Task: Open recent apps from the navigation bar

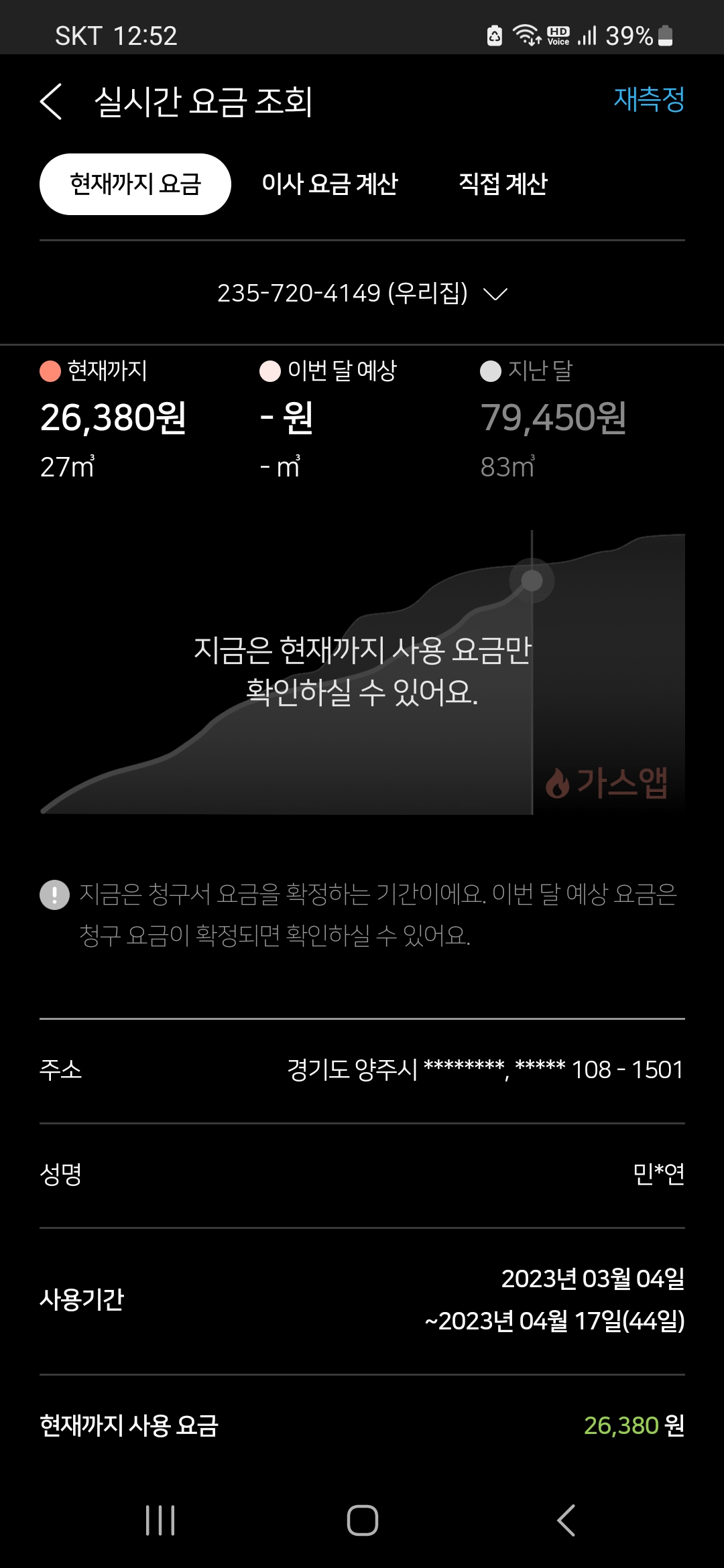Action: tap(160, 1520)
